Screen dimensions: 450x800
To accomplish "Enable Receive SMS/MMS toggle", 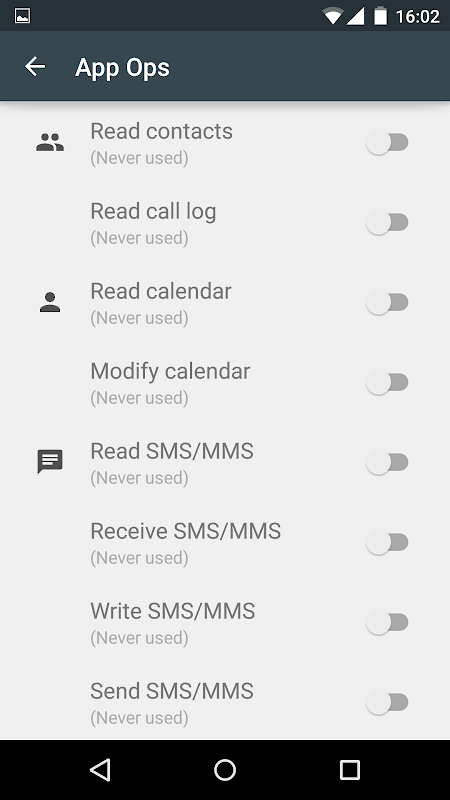I will 387,543.
